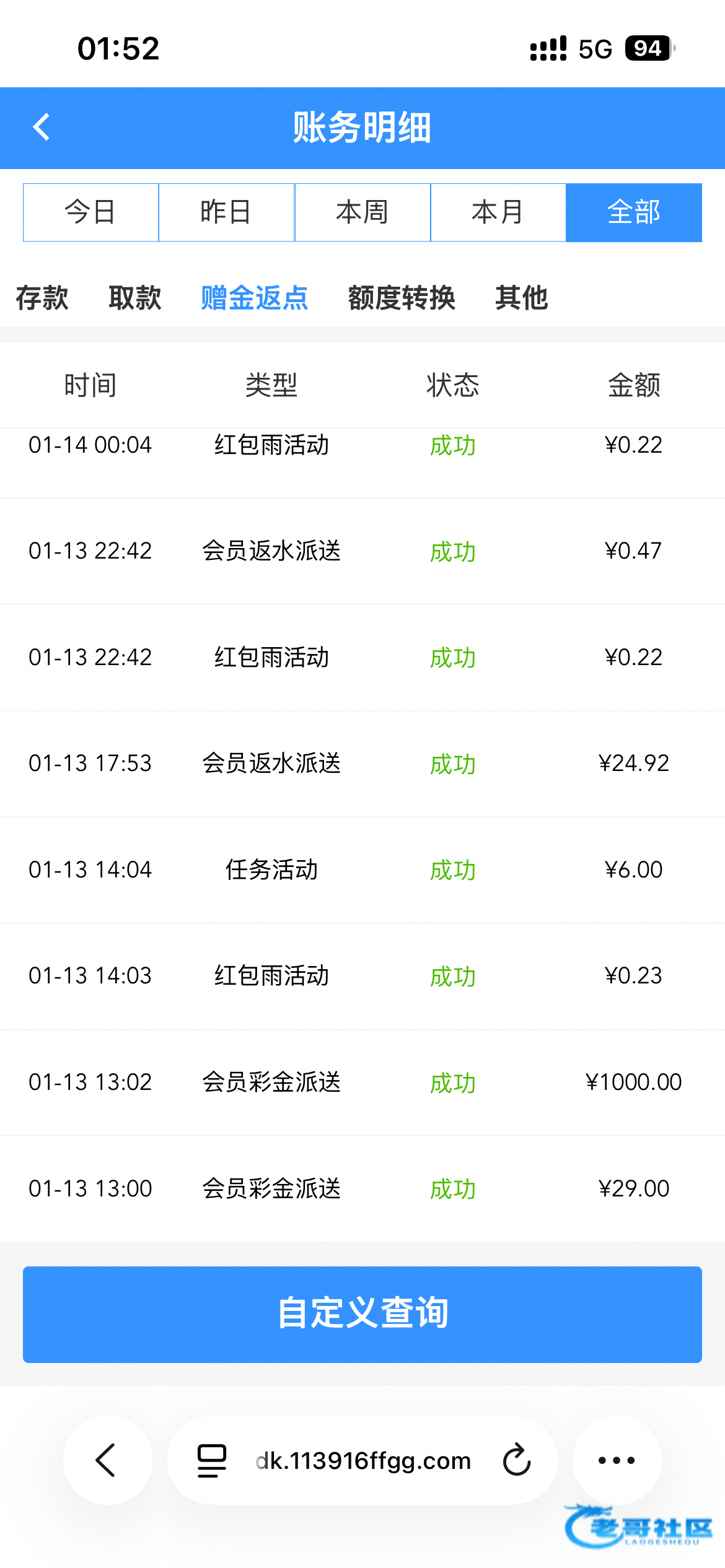Select the 全部 time filter
This screenshot has height=1568, width=725.
(x=633, y=212)
